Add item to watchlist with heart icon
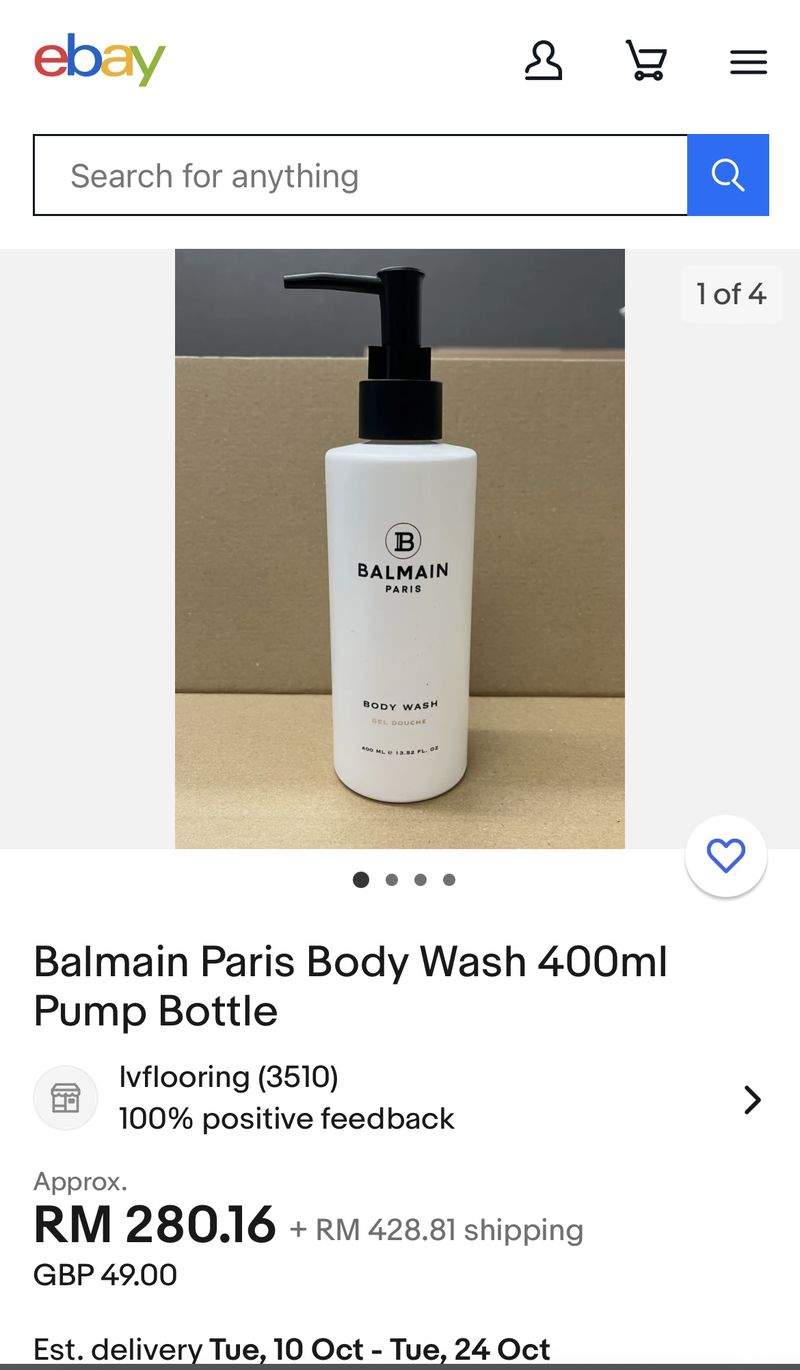 [x=726, y=856]
